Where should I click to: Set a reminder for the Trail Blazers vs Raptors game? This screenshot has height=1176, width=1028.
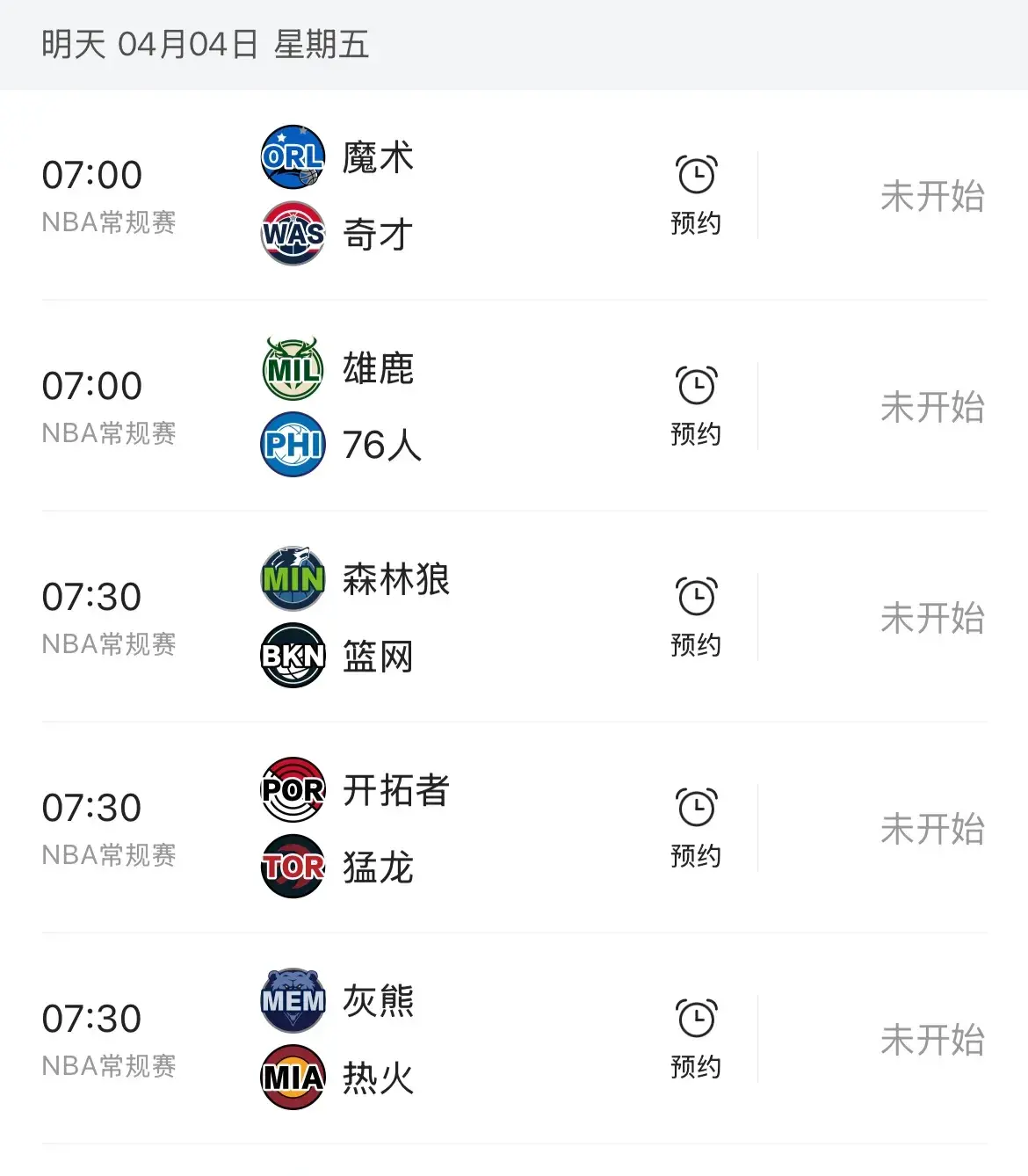[696, 827]
